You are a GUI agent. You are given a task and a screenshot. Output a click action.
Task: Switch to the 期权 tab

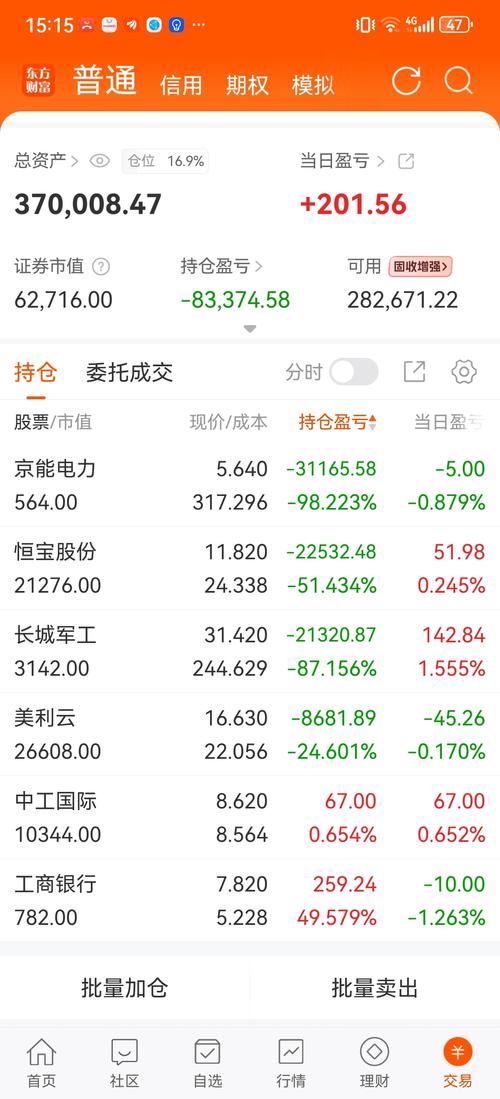pos(247,85)
